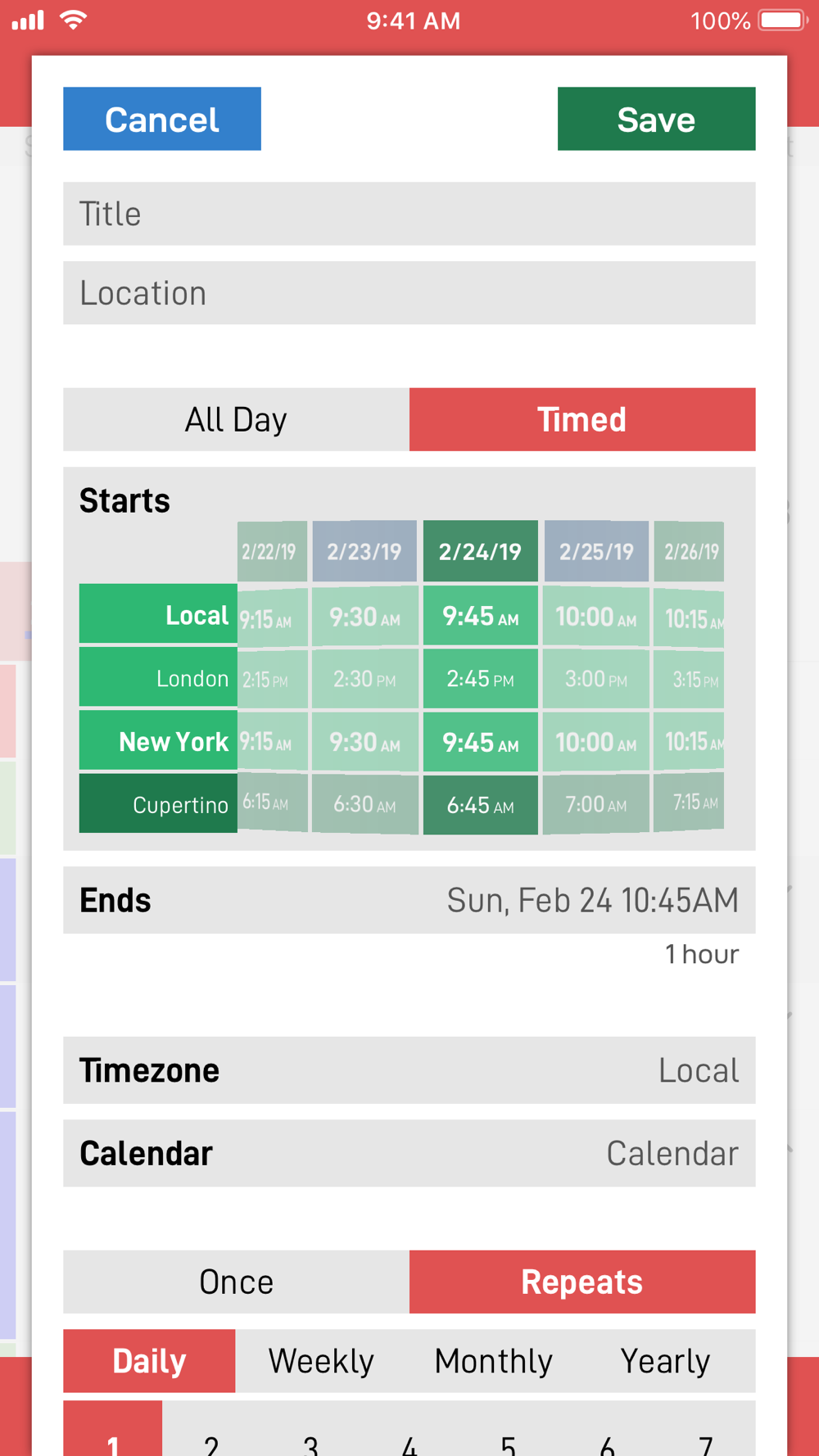Select the Daily frequency

149,1361
